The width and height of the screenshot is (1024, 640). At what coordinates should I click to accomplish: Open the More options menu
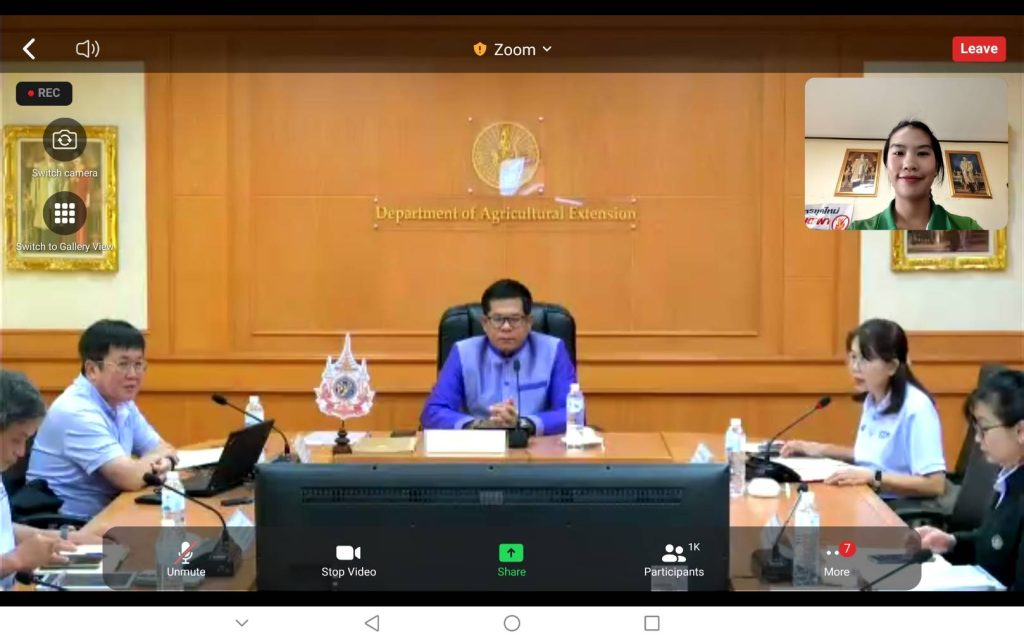pyautogui.click(x=837, y=558)
